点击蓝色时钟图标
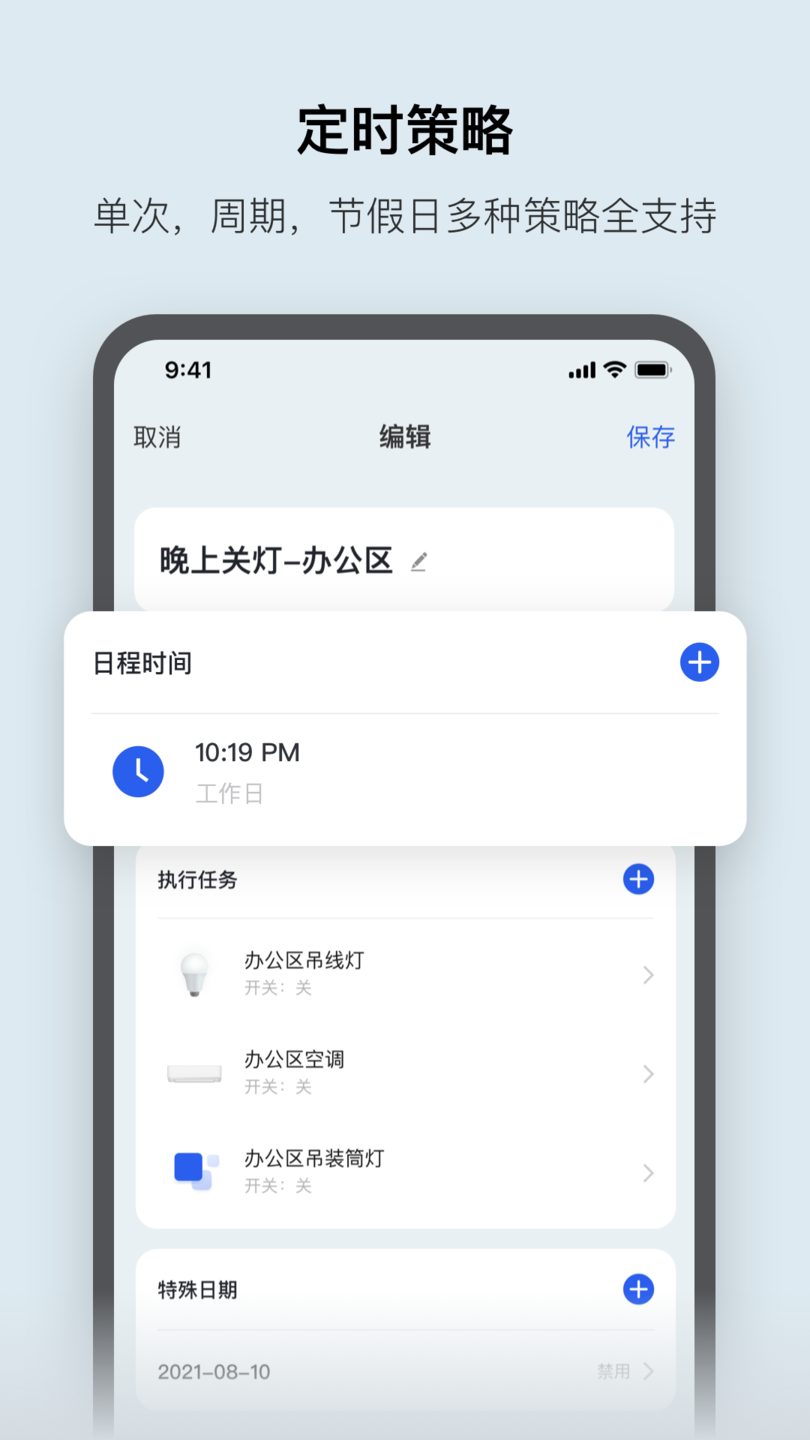Image resolution: width=810 pixels, height=1440 pixels. [138, 771]
